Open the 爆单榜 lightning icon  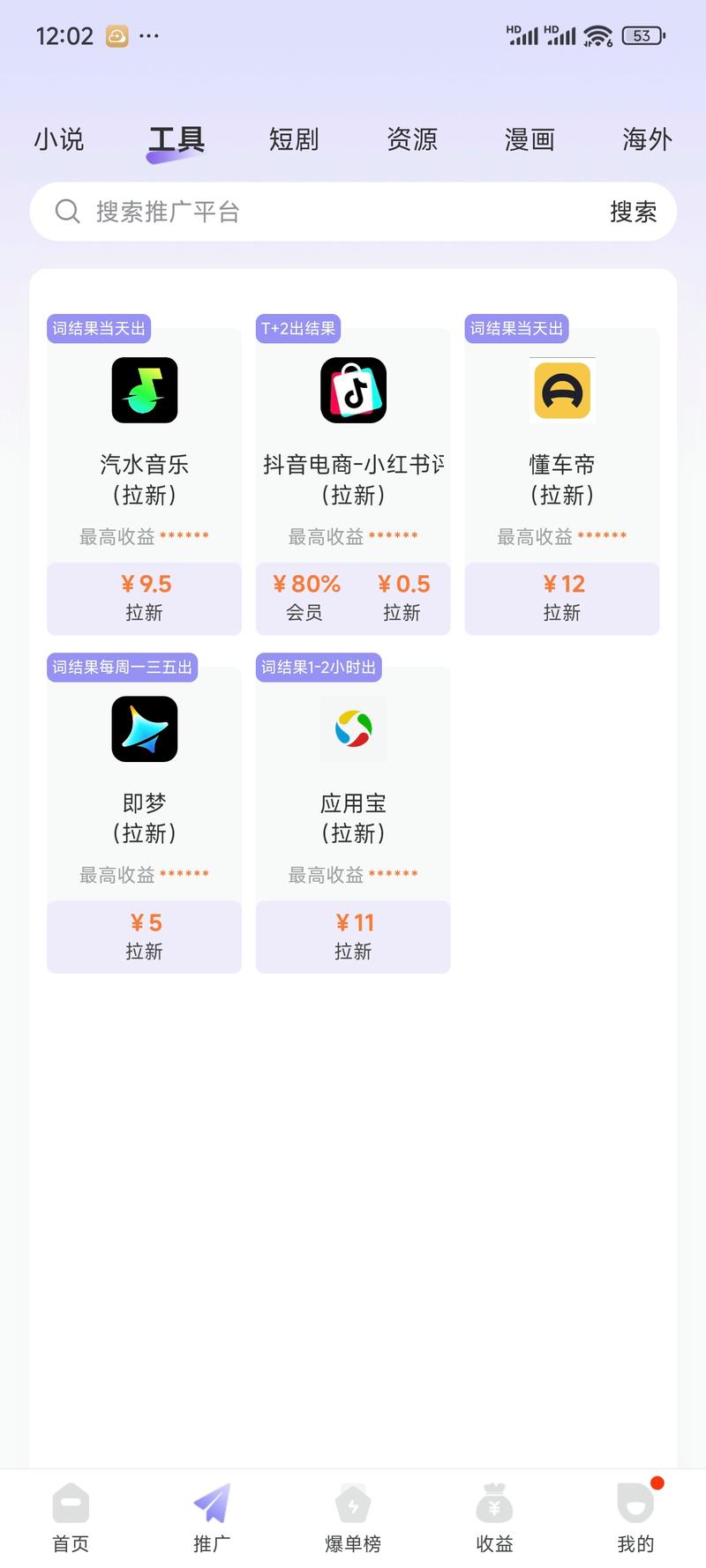352,1503
